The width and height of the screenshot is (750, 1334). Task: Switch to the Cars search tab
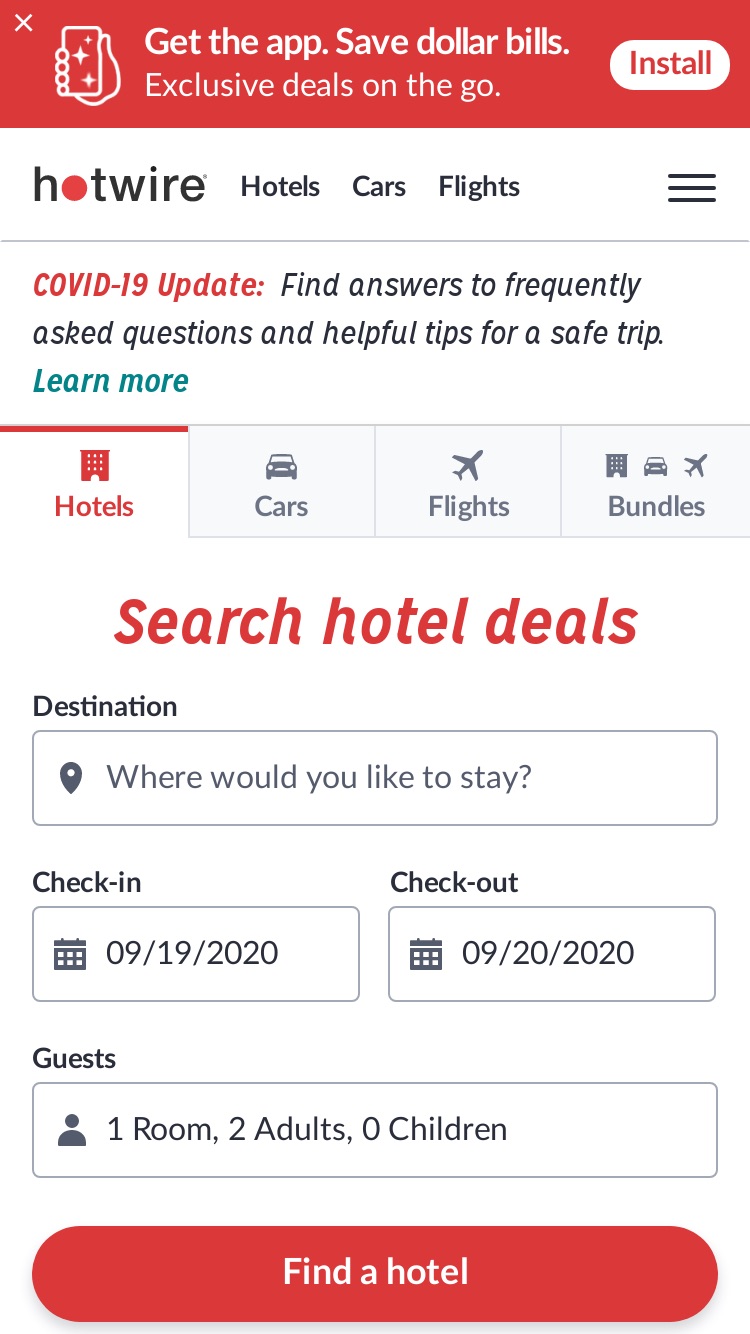tap(281, 483)
